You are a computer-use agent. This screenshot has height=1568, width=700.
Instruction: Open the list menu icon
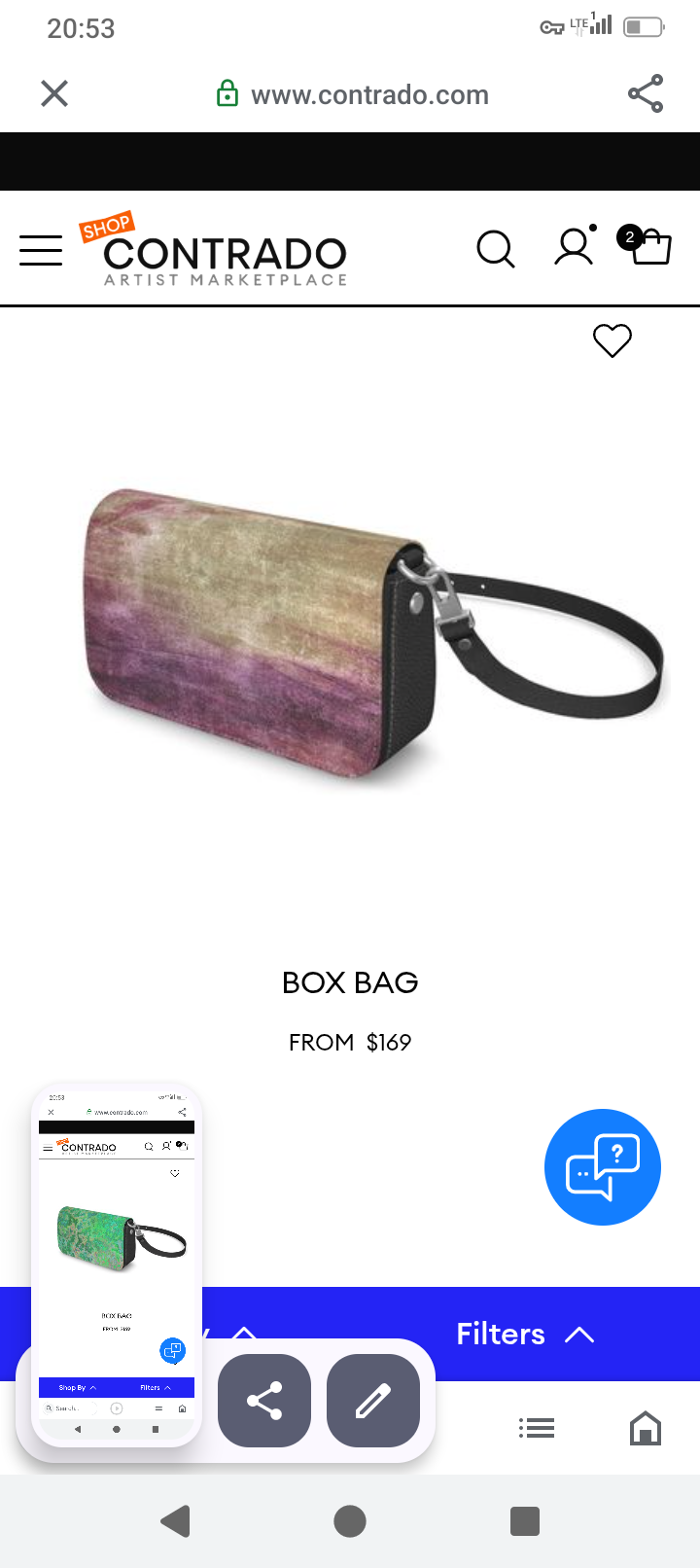pyautogui.click(x=537, y=1428)
